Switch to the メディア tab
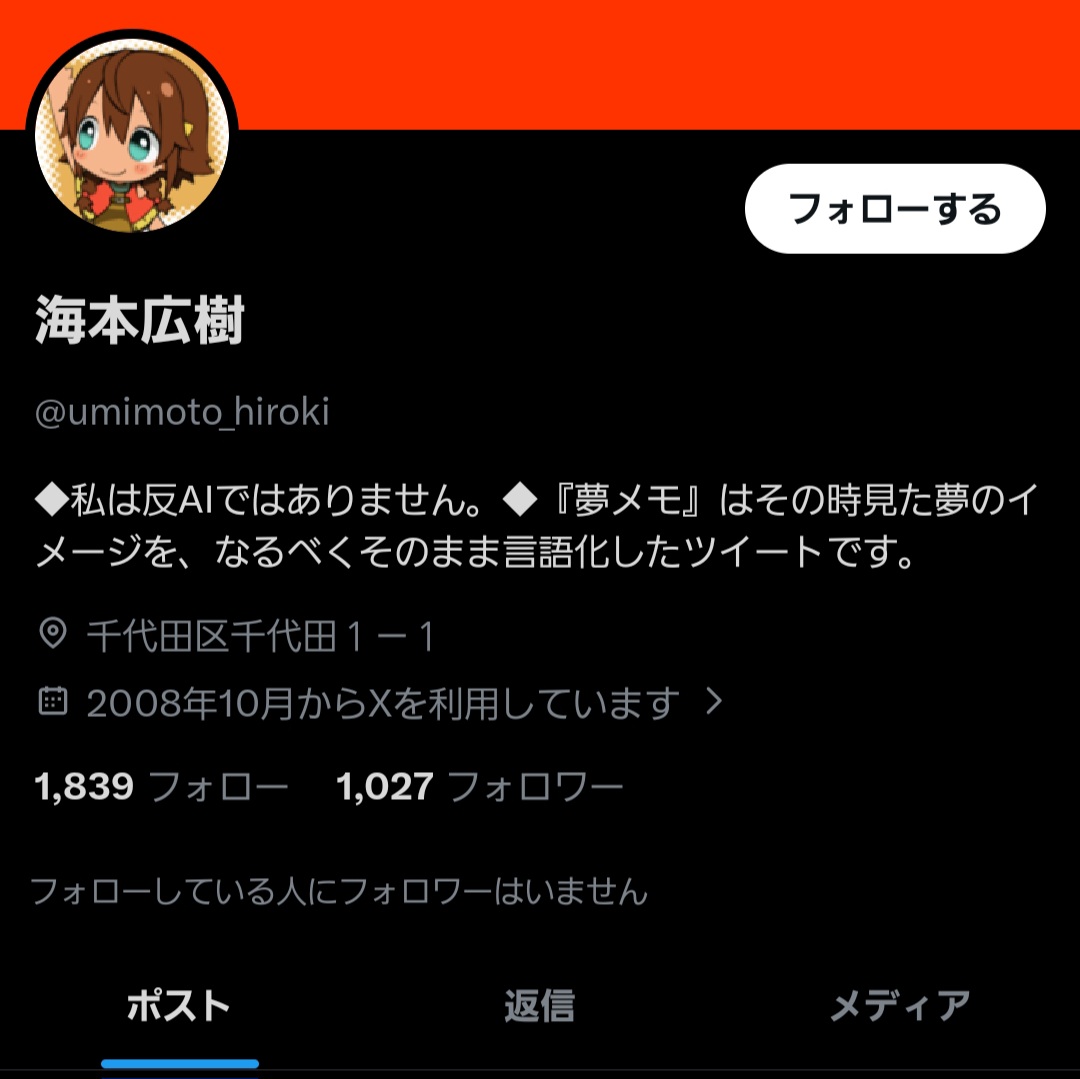This screenshot has height=1079, width=1080. click(x=900, y=1006)
